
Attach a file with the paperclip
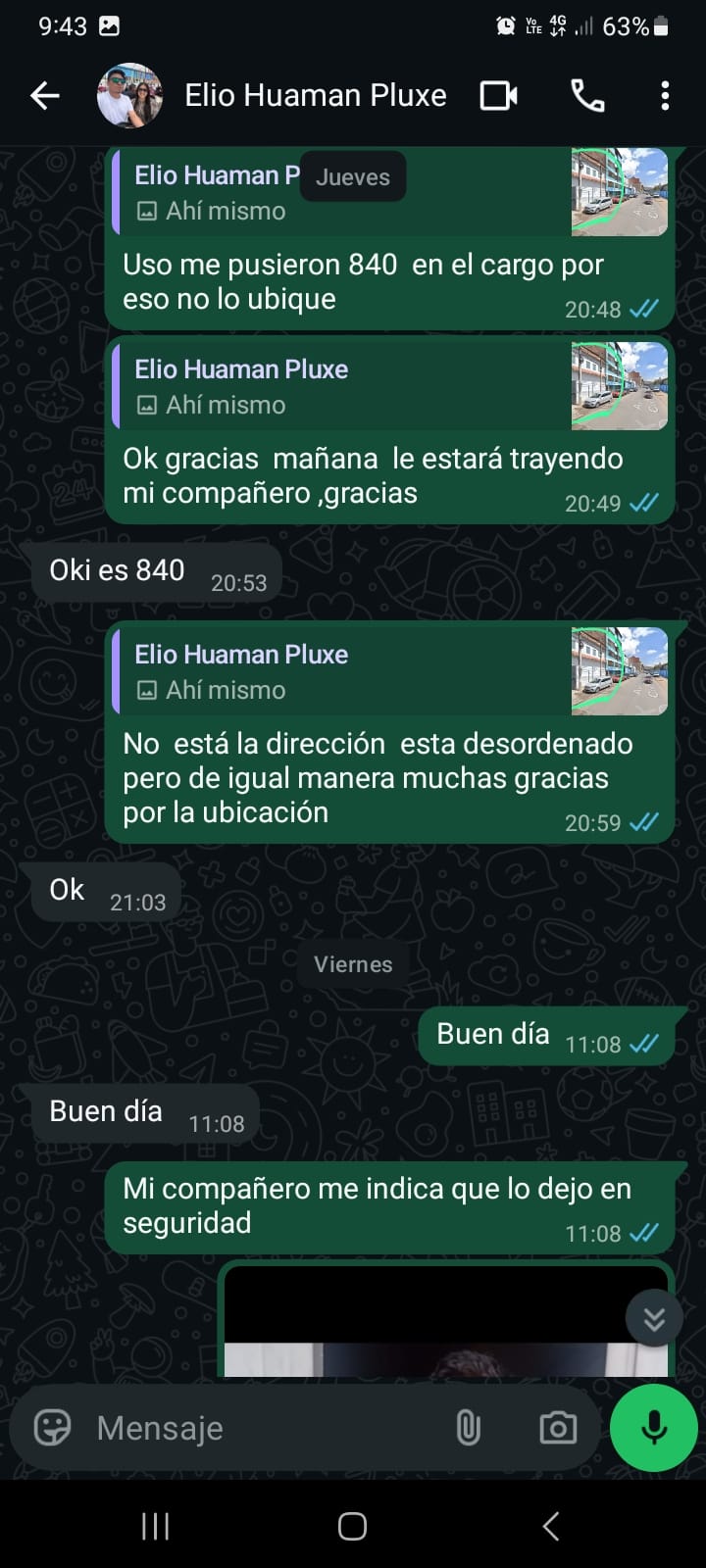[468, 1428]
